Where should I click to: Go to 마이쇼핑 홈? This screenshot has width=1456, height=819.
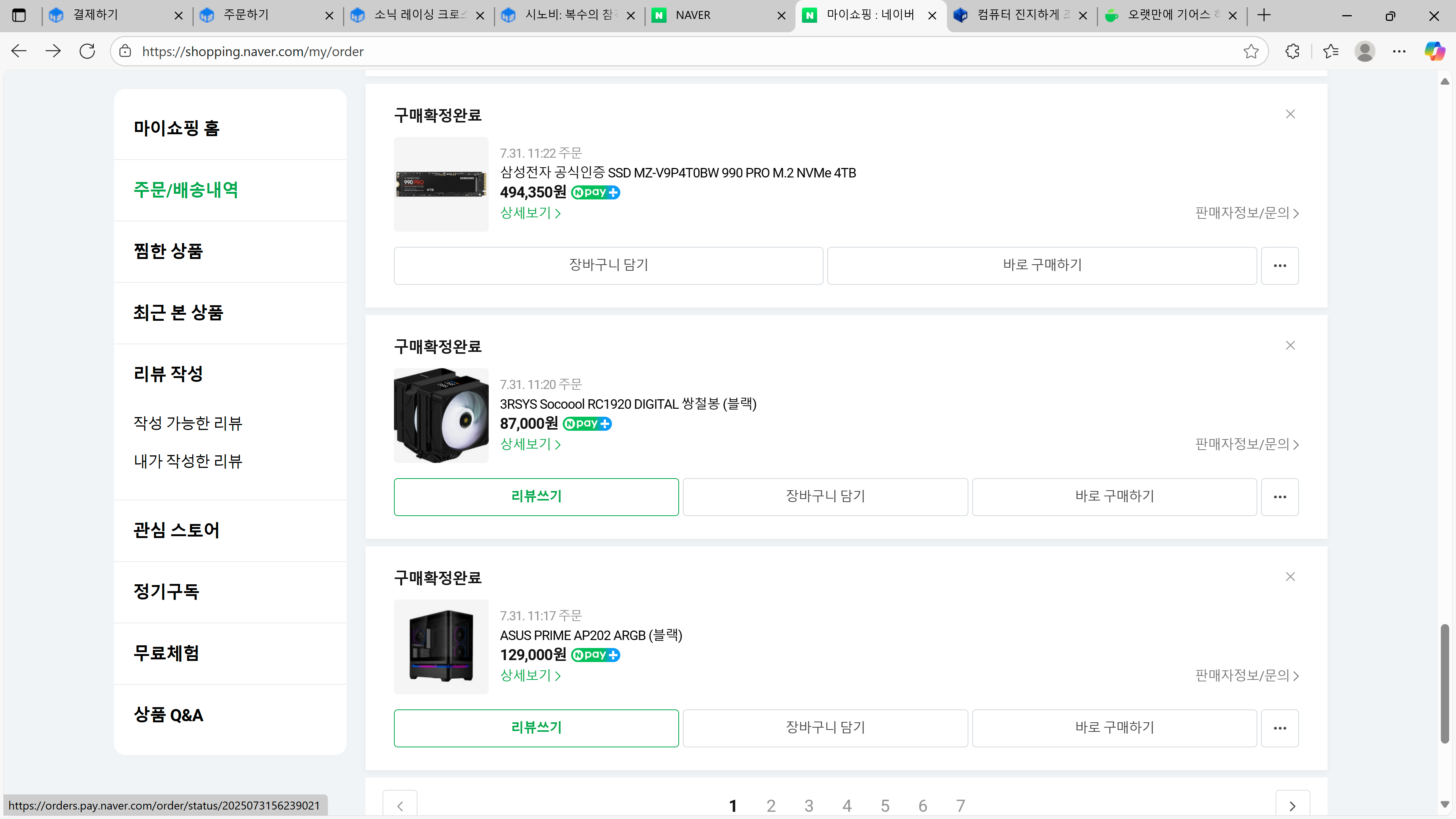click(176, 128)
